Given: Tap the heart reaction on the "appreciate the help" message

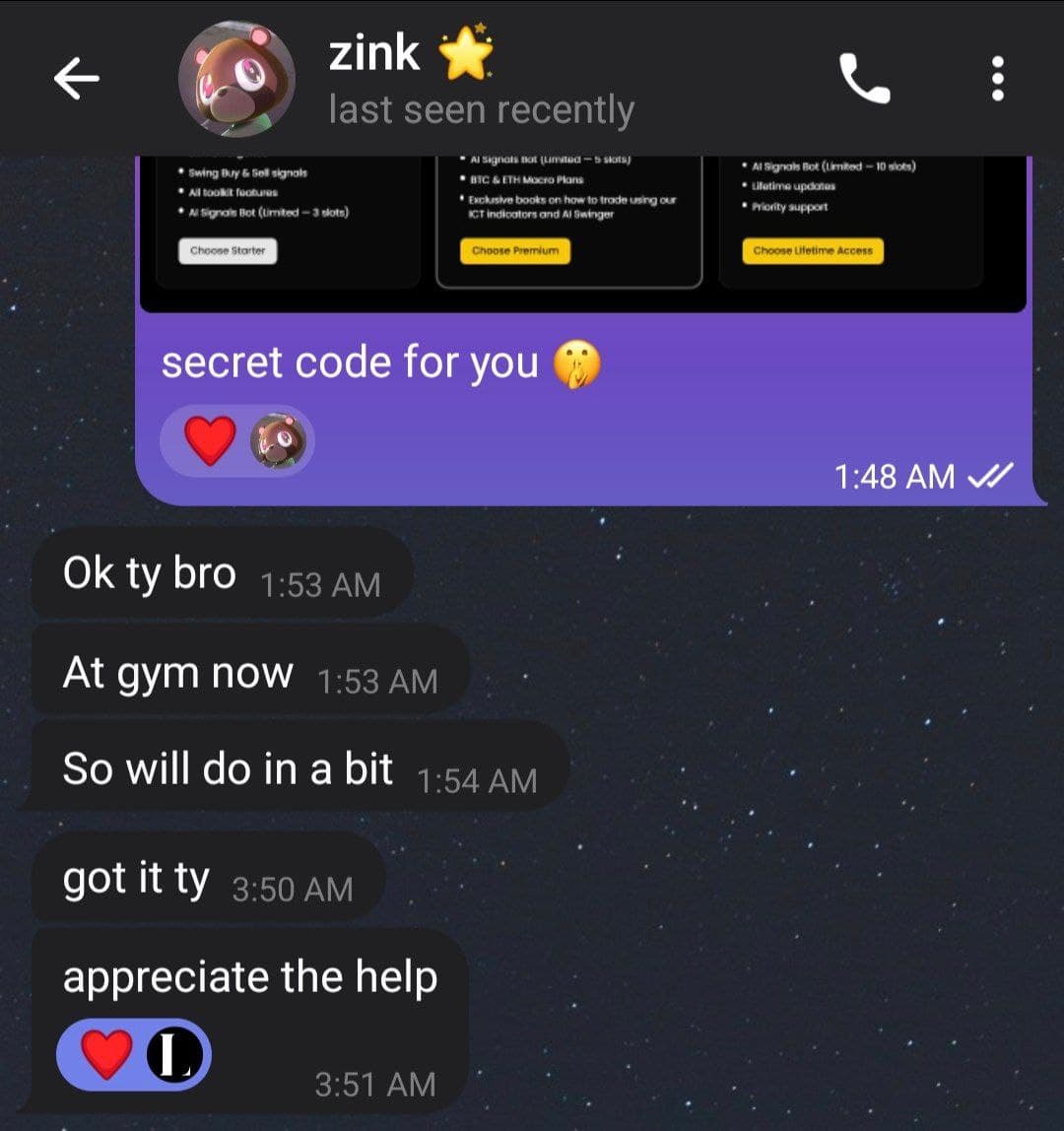Looking at the screenshot, I should pyautogui.click(x=106, y=1054).
